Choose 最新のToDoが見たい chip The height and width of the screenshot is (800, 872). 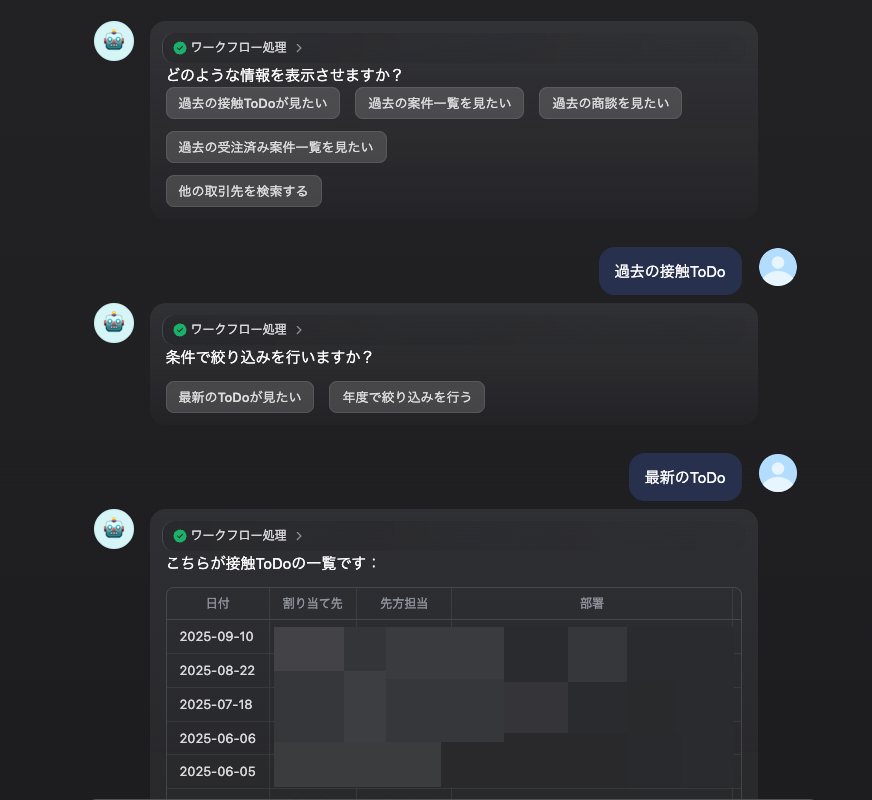(240, 397)
